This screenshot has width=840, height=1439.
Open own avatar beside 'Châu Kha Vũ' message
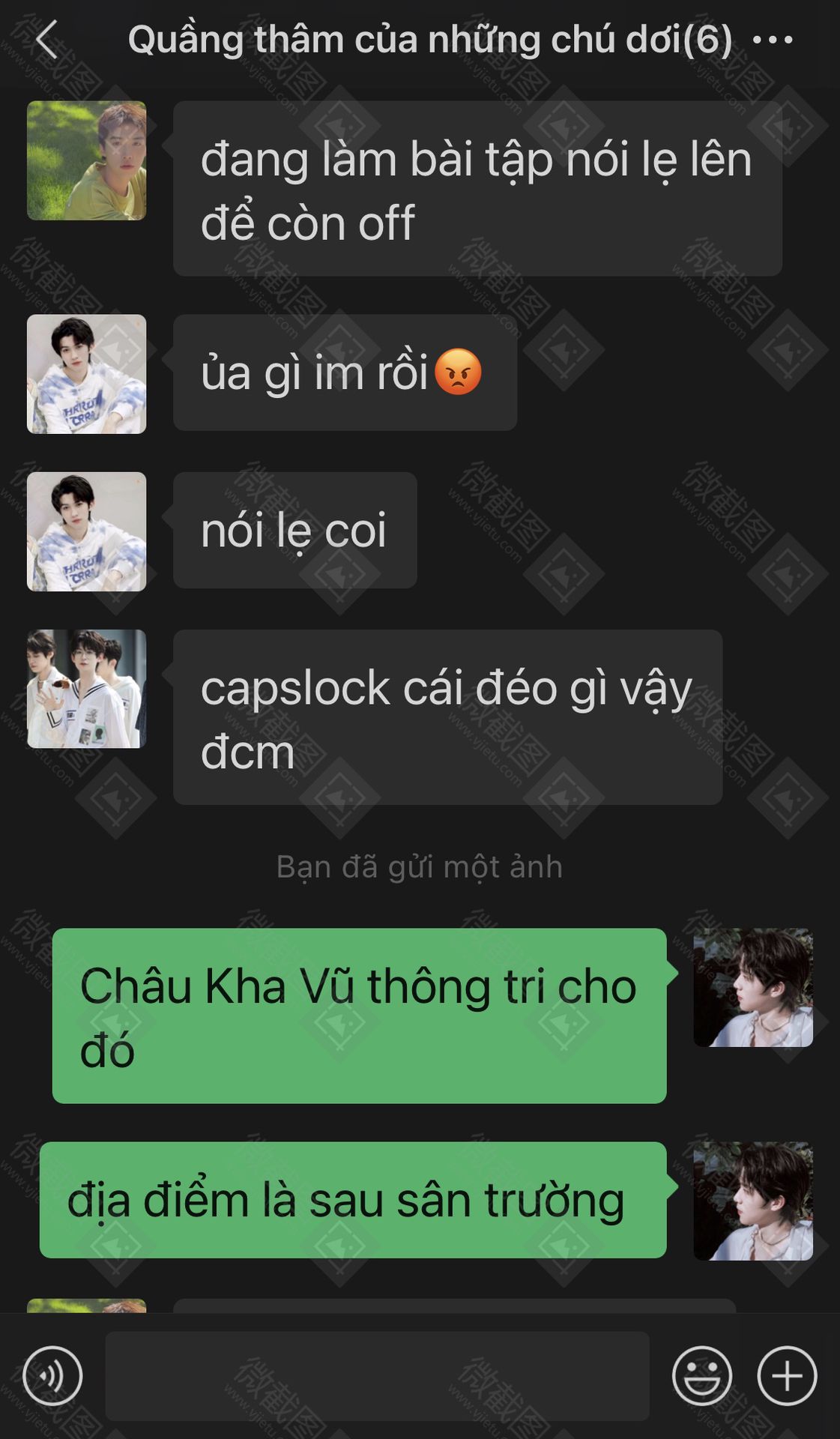(x=753, y=988)
